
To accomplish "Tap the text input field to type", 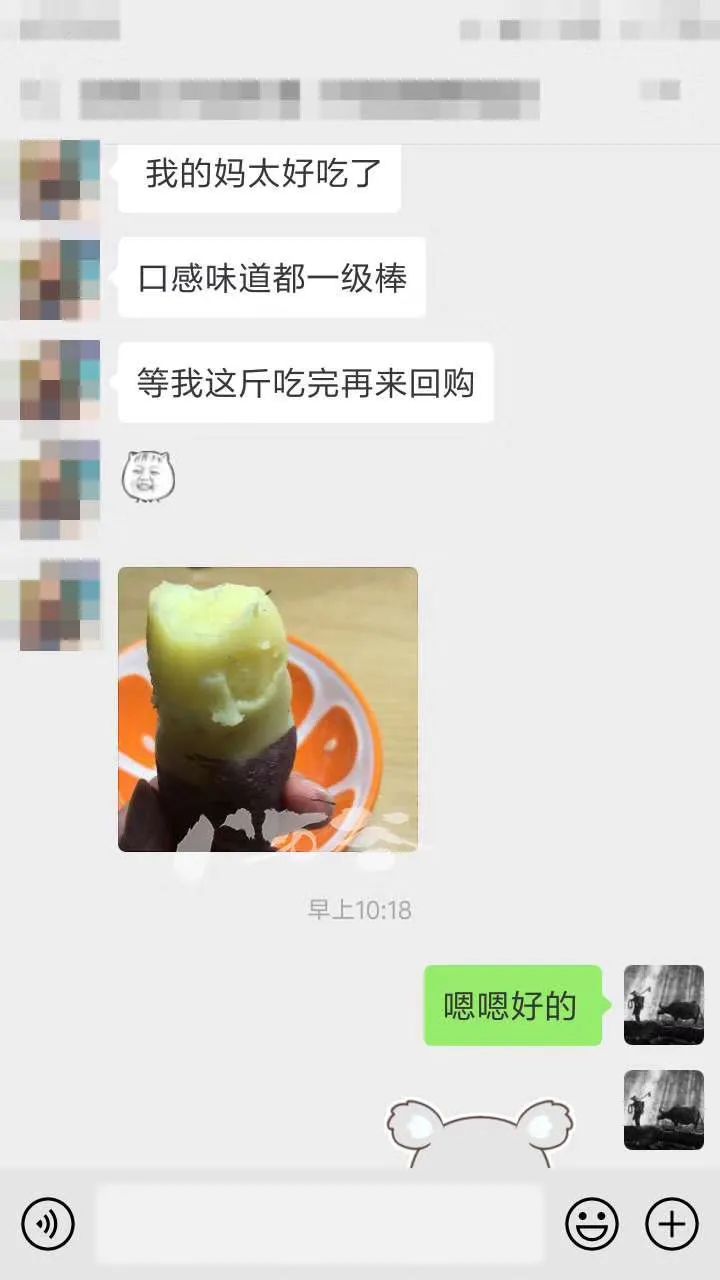I will coord(320,1222).
